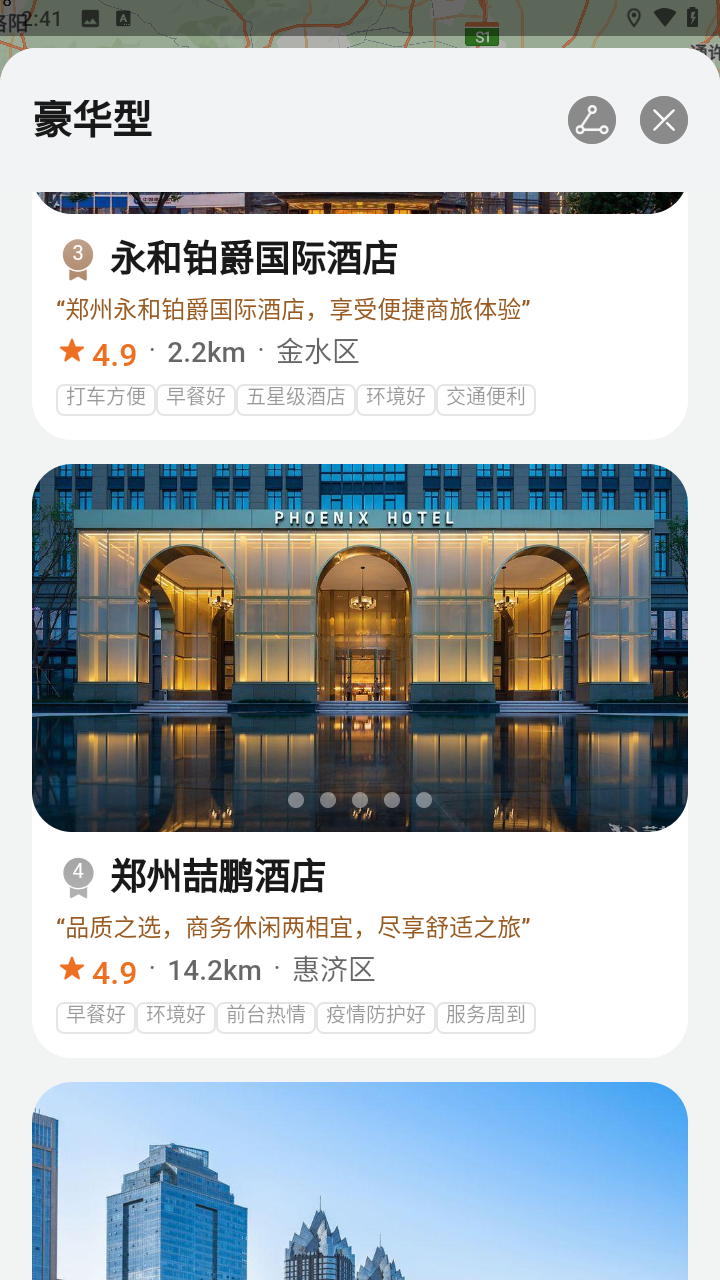Open the 惠济区 district link
This screenshot has width=720, height=1280.
[332, 968]
